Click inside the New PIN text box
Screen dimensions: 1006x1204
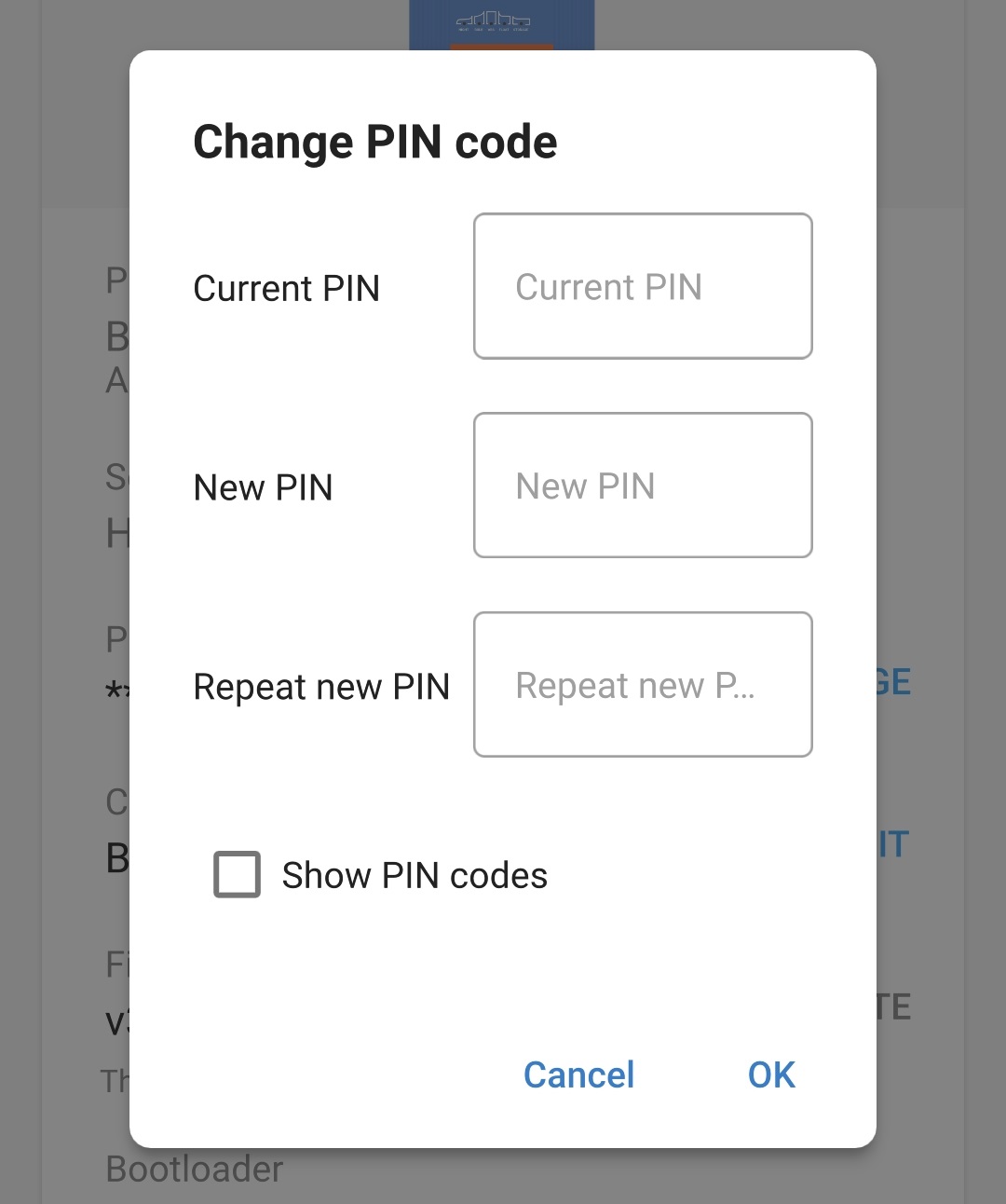click(642, 485)
